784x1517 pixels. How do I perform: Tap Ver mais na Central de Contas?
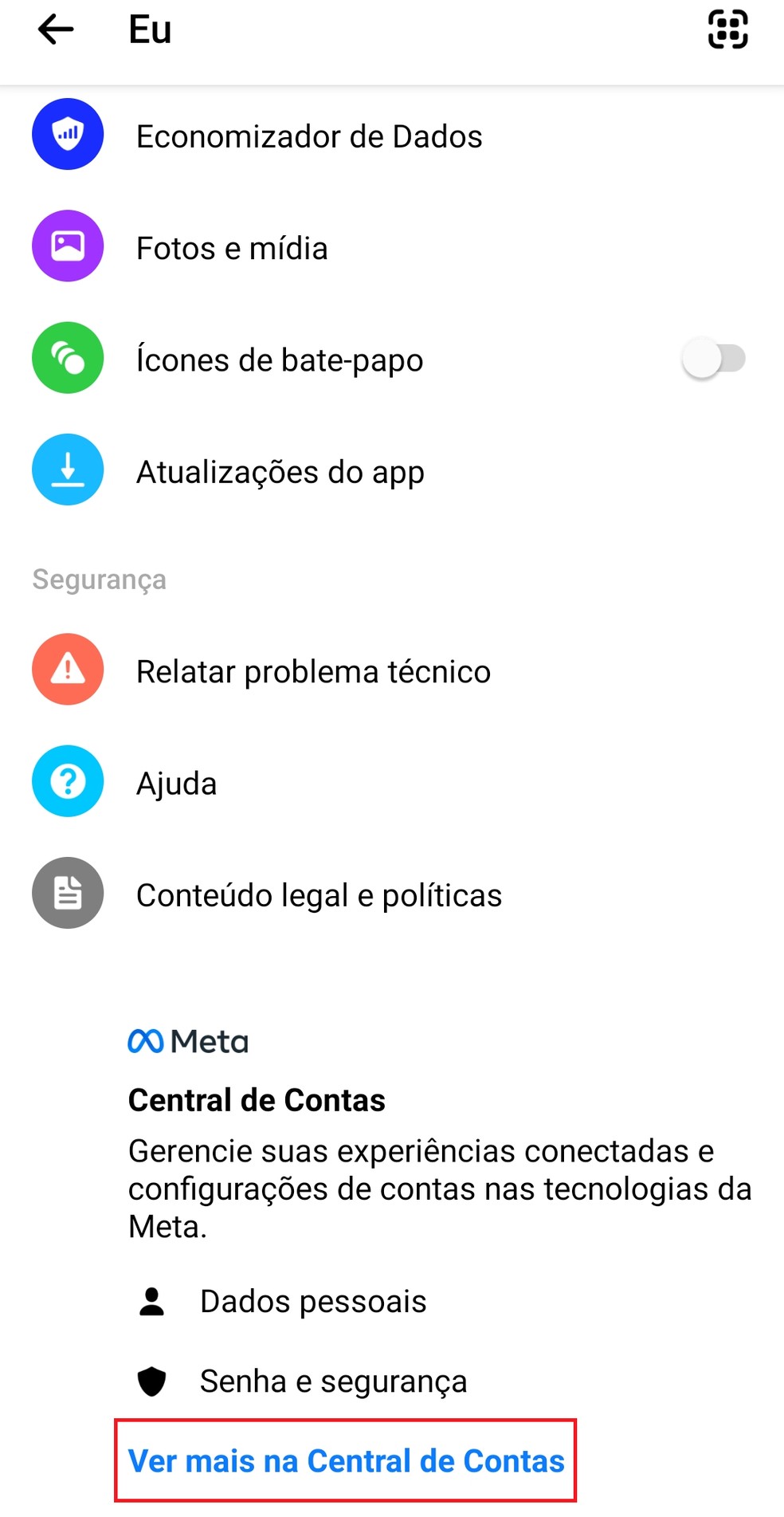(346, 1460)
